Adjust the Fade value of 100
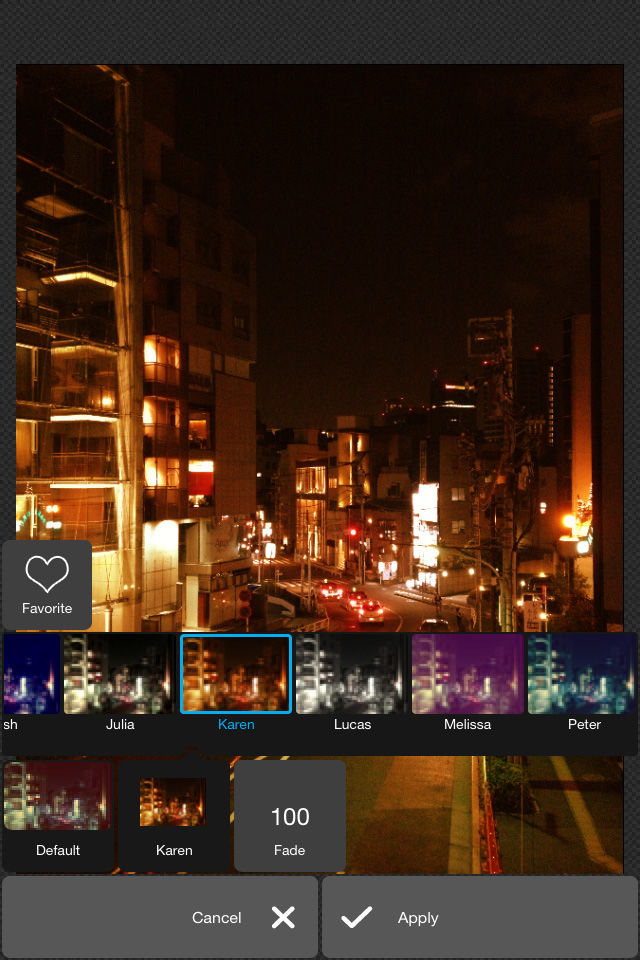Screen dimensions: 640x960 click(290, 815)
